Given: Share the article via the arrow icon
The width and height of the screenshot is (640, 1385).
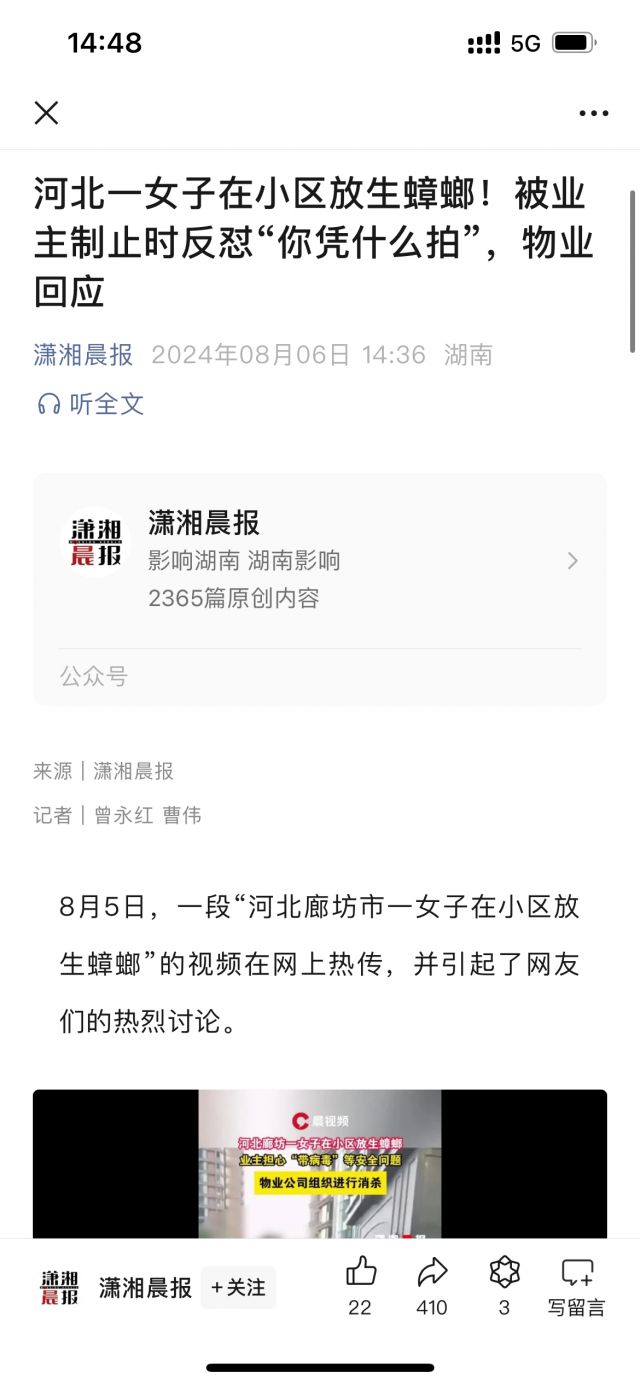Looking at the screenshot, I should tap(432, 1273).
